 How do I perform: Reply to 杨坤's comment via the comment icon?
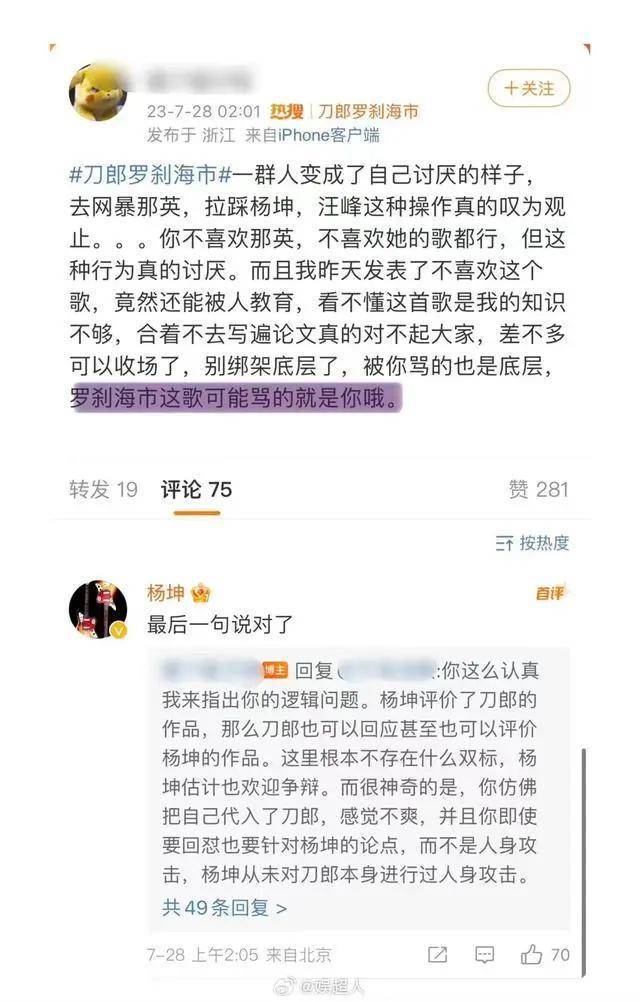[485, 955]
